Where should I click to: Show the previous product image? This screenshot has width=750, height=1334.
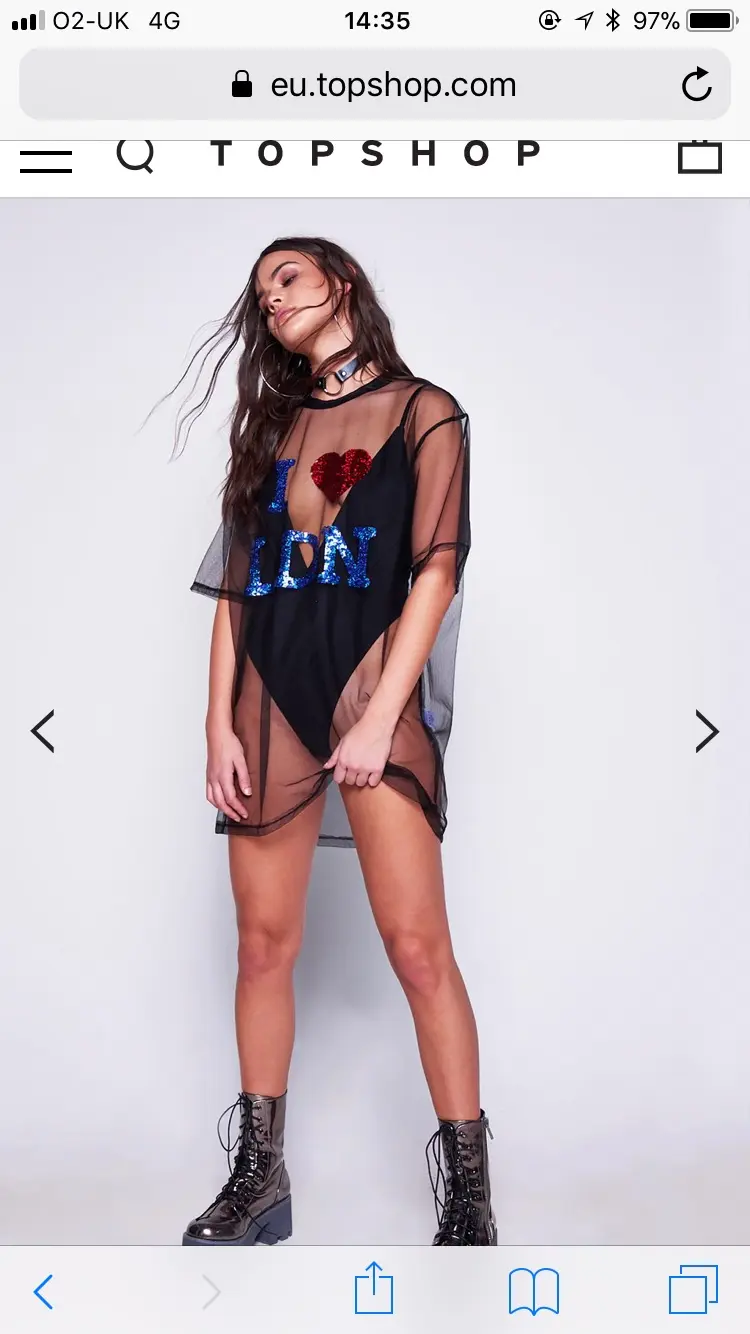(42, 731)
